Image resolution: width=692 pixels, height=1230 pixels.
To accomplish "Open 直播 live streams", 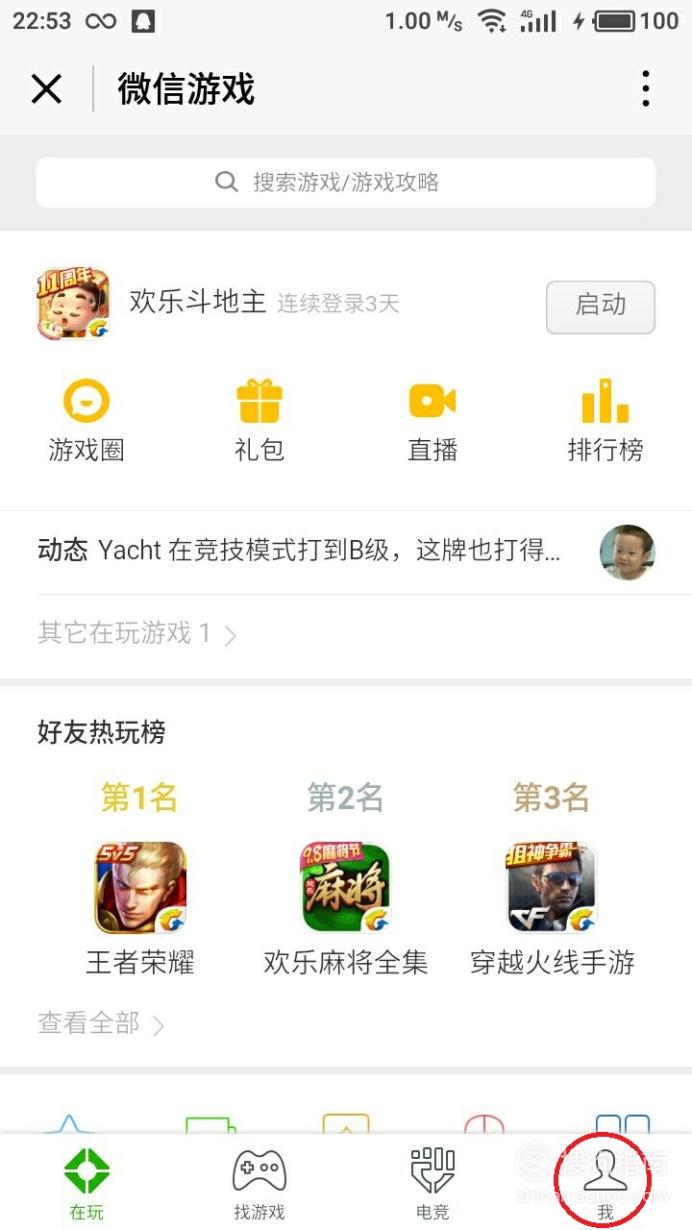I will 432,421.
